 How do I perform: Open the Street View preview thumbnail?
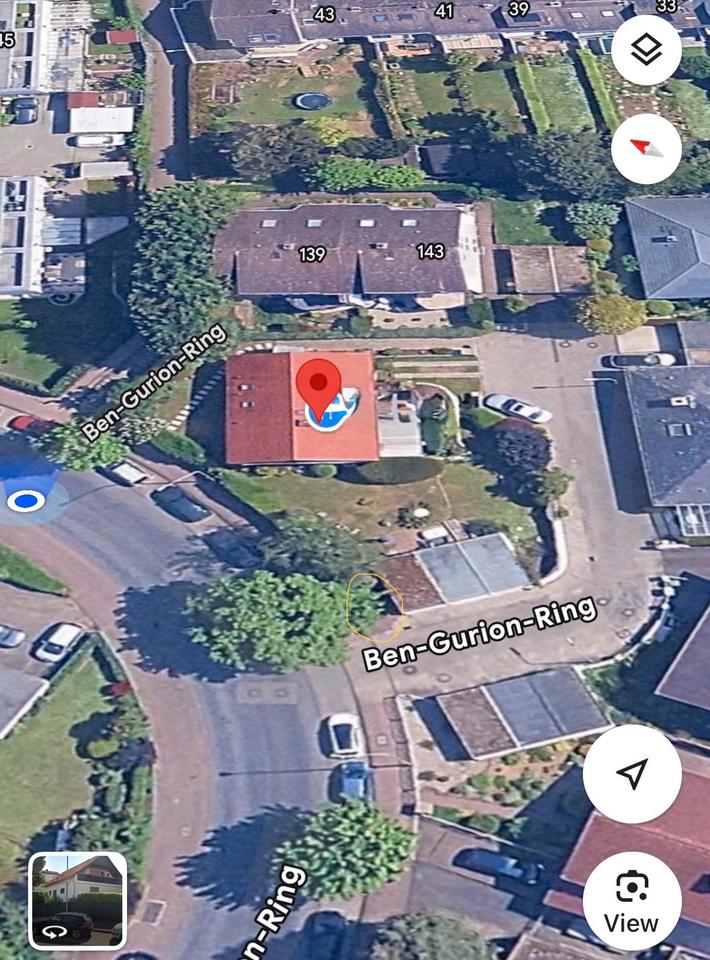(78, 900)
